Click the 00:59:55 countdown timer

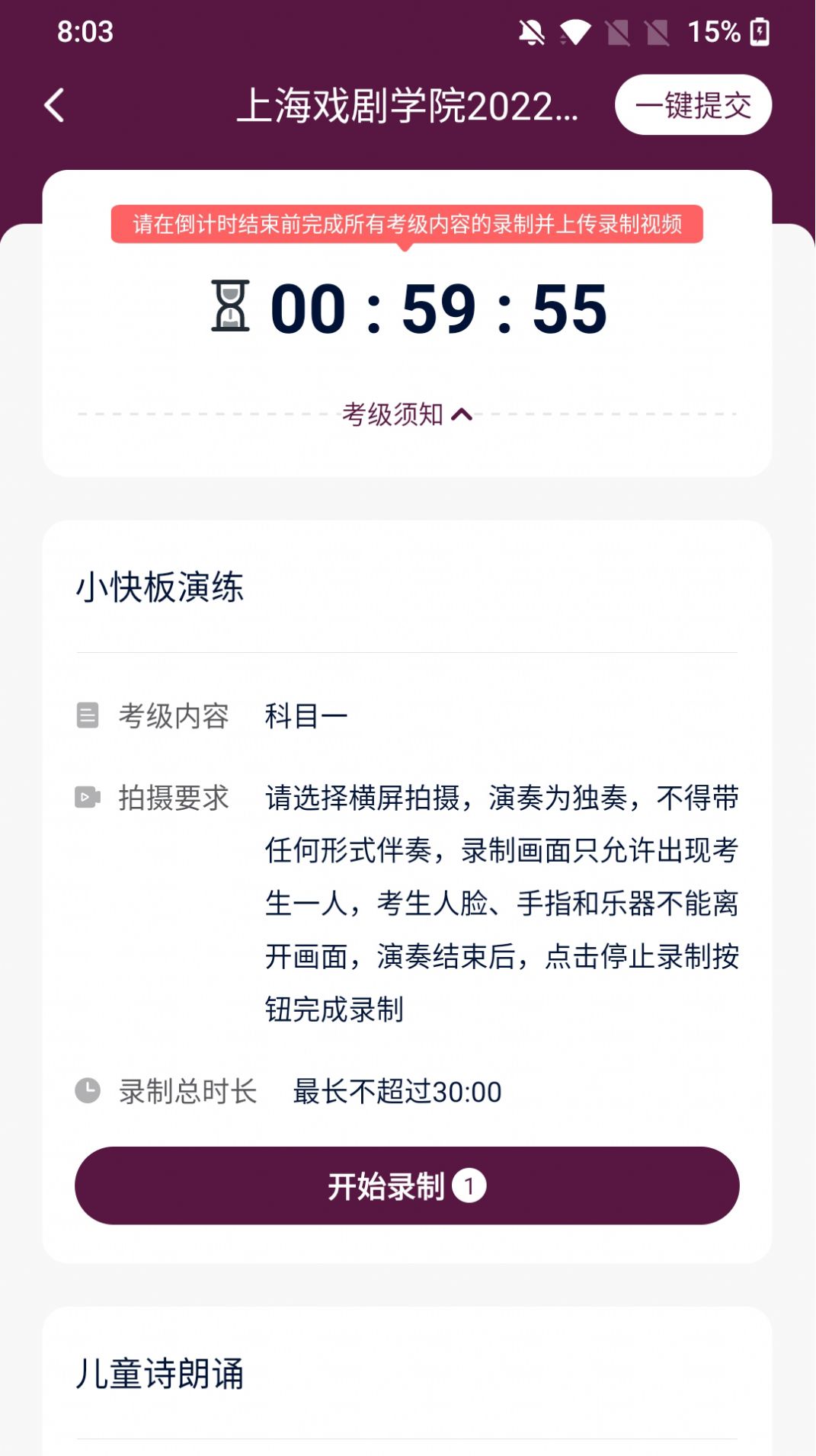pos(438,309)
